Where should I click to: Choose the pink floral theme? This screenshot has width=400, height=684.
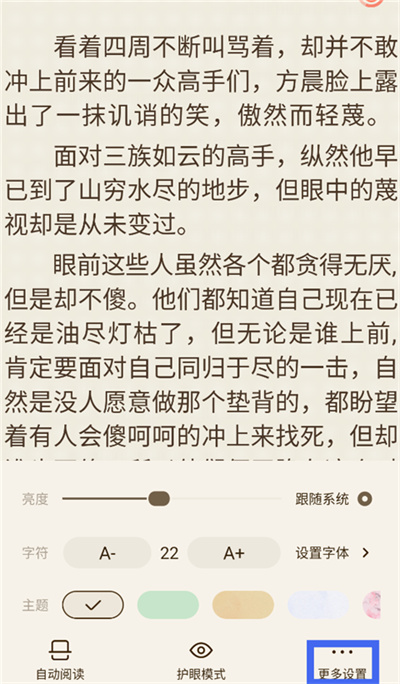pos(372,605)
